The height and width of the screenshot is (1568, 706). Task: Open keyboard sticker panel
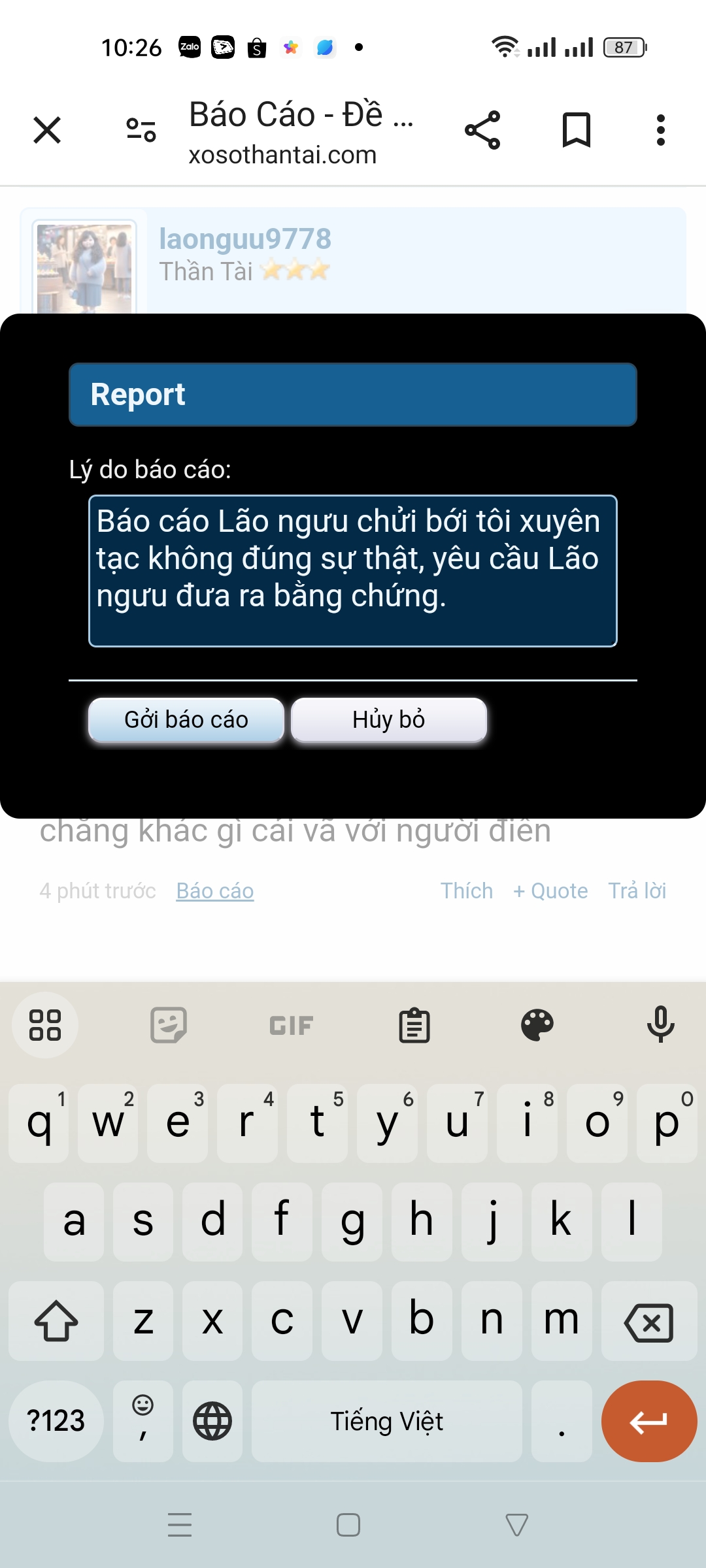tap(169, 1025)
